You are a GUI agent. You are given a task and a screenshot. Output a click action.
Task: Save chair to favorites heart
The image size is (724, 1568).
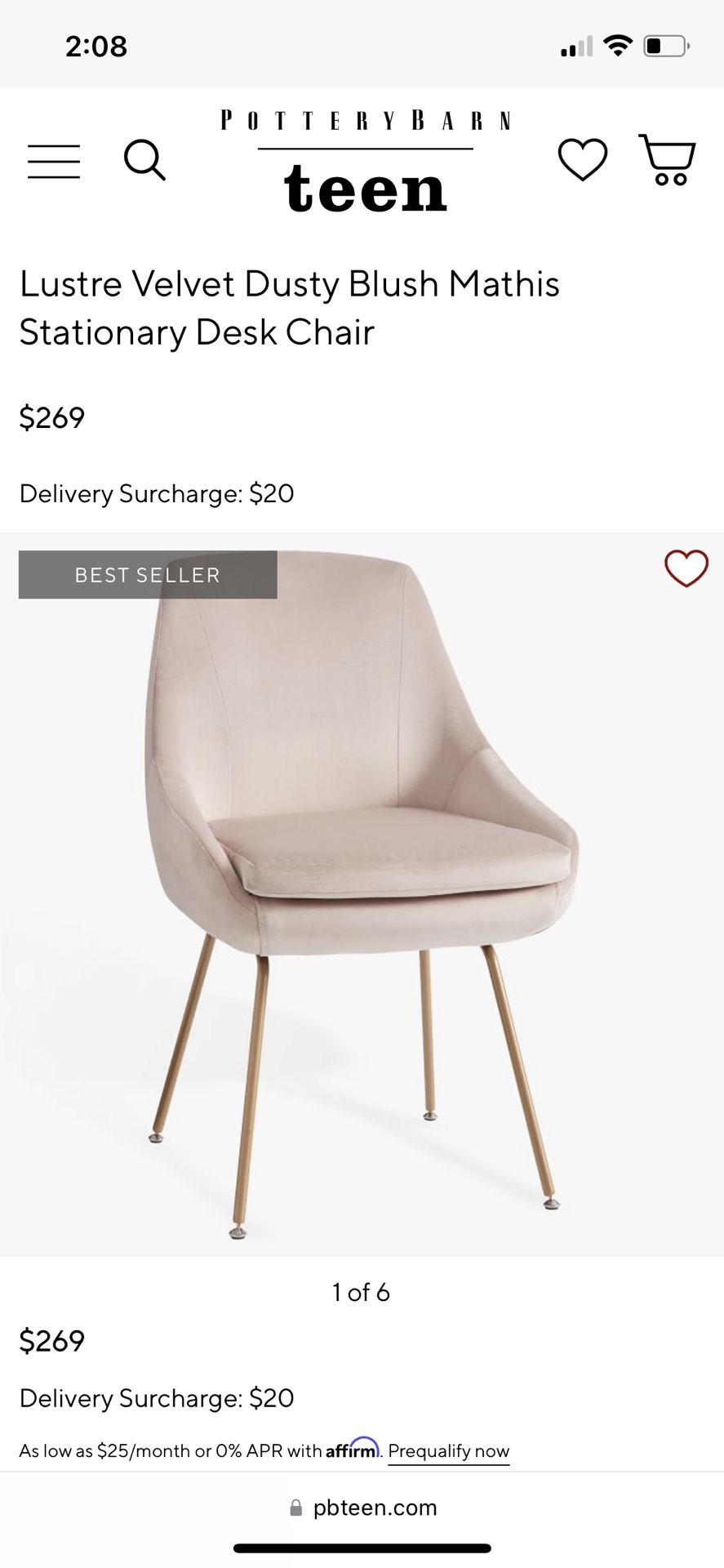click(x=686, y=568)
